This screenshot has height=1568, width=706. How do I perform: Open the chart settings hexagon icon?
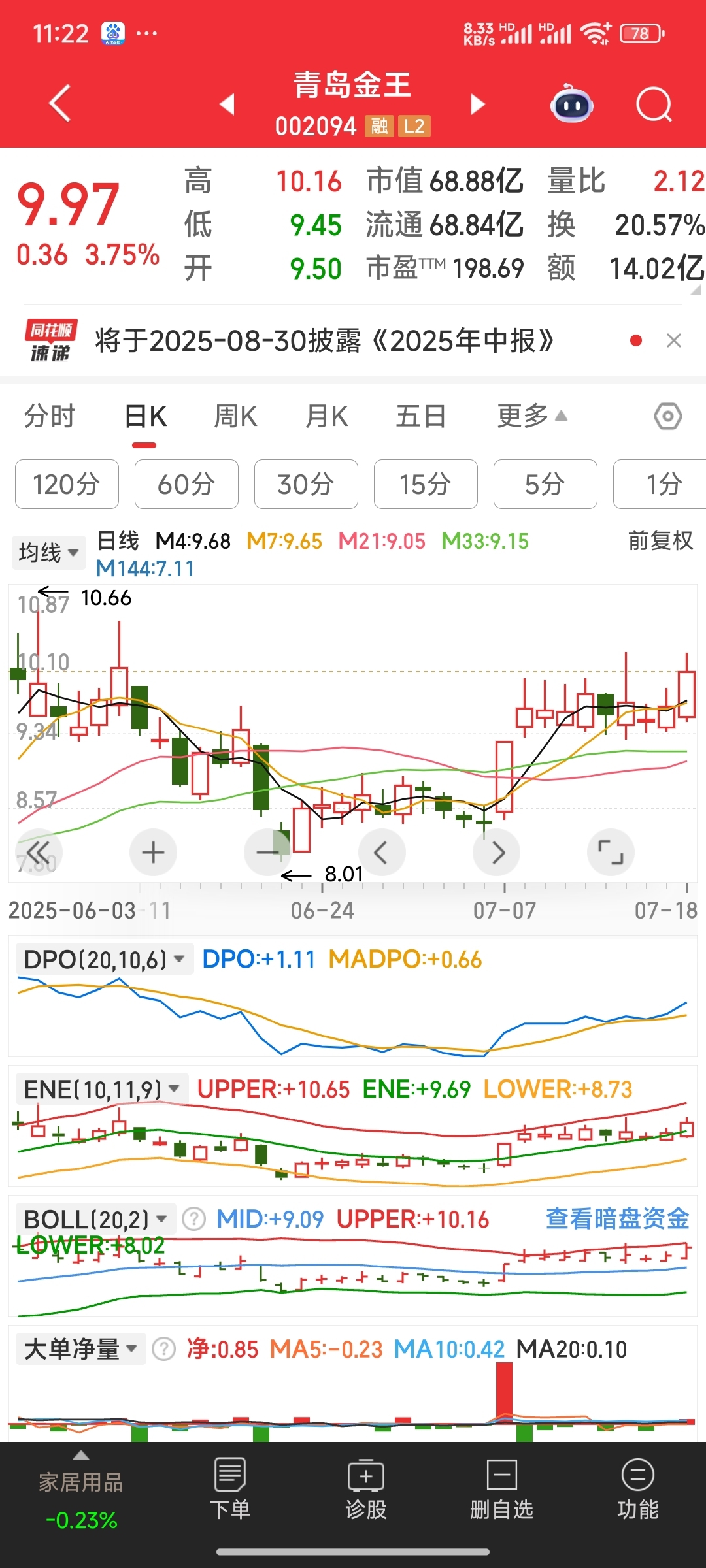point(667,416)
